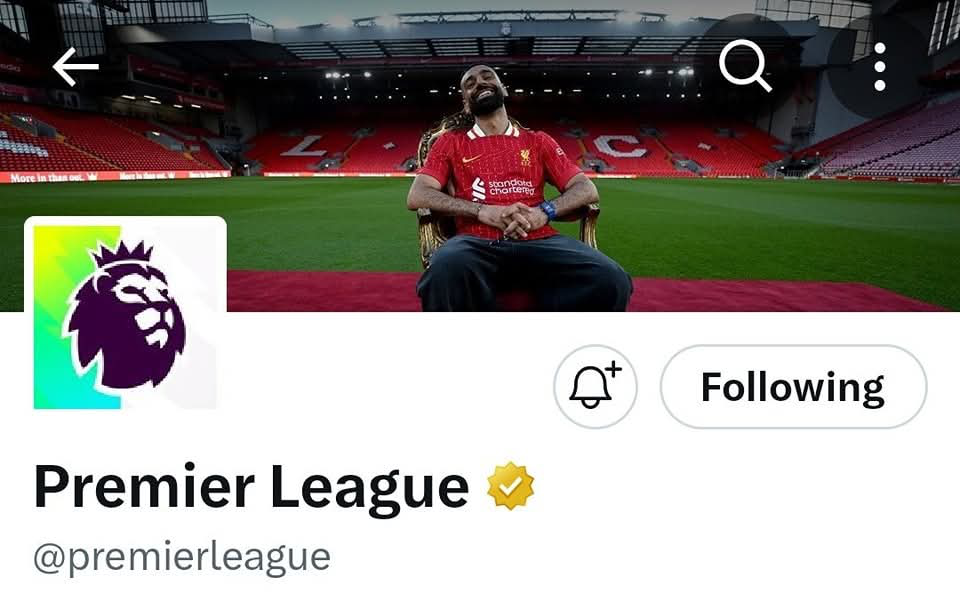Open search on the profile
The image size is (960, 594).
coord(745,67)
